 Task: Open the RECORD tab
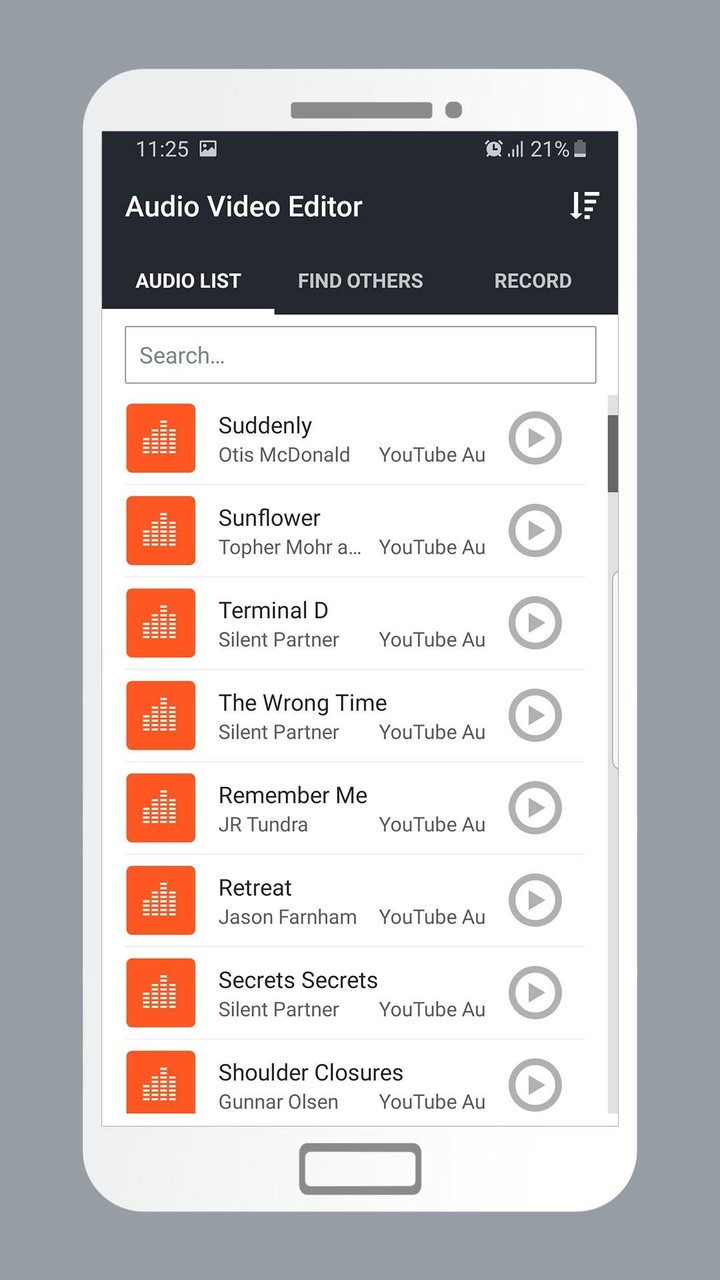point(533,281)
